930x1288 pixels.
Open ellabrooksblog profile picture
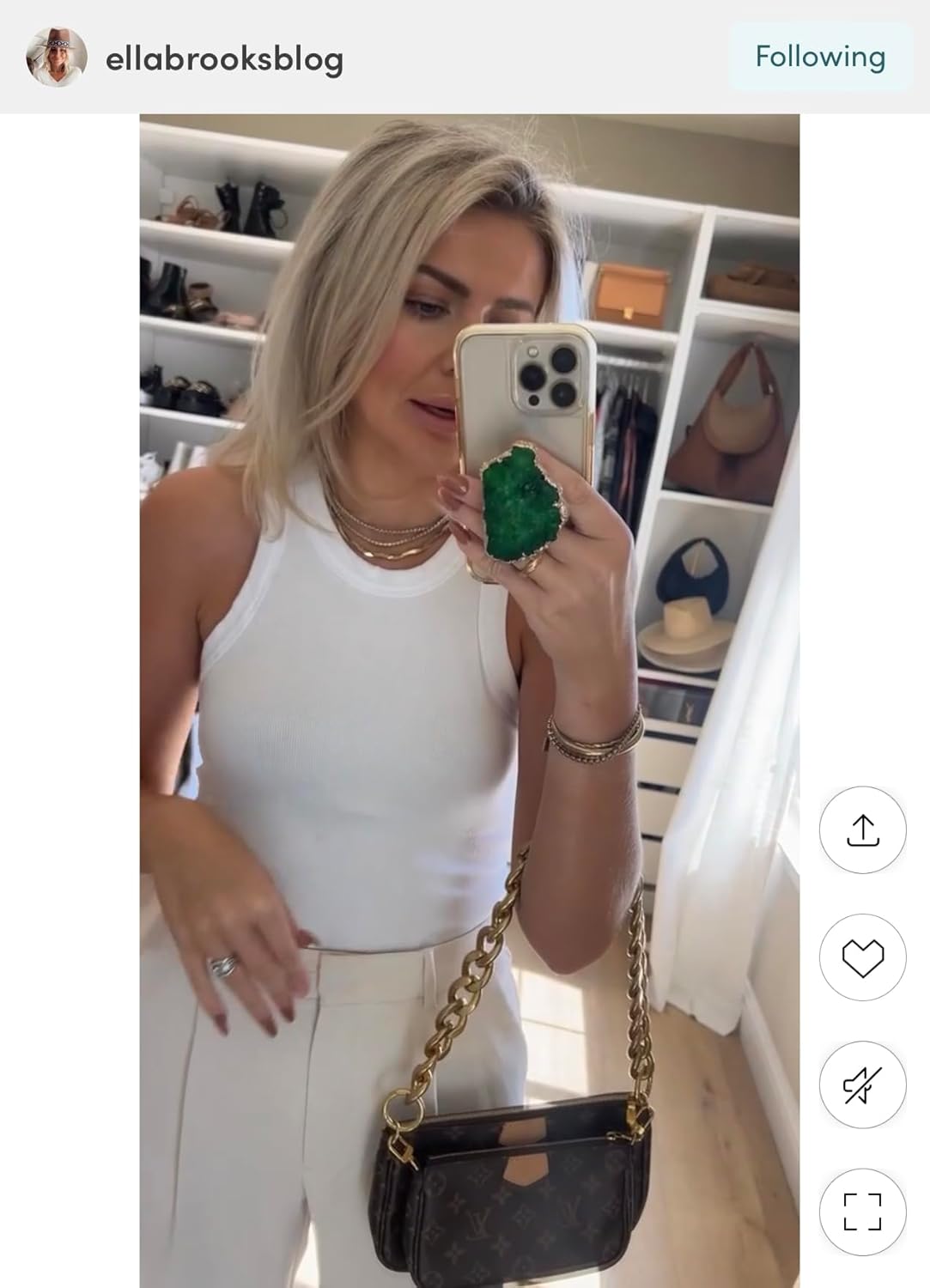point(57,58)
